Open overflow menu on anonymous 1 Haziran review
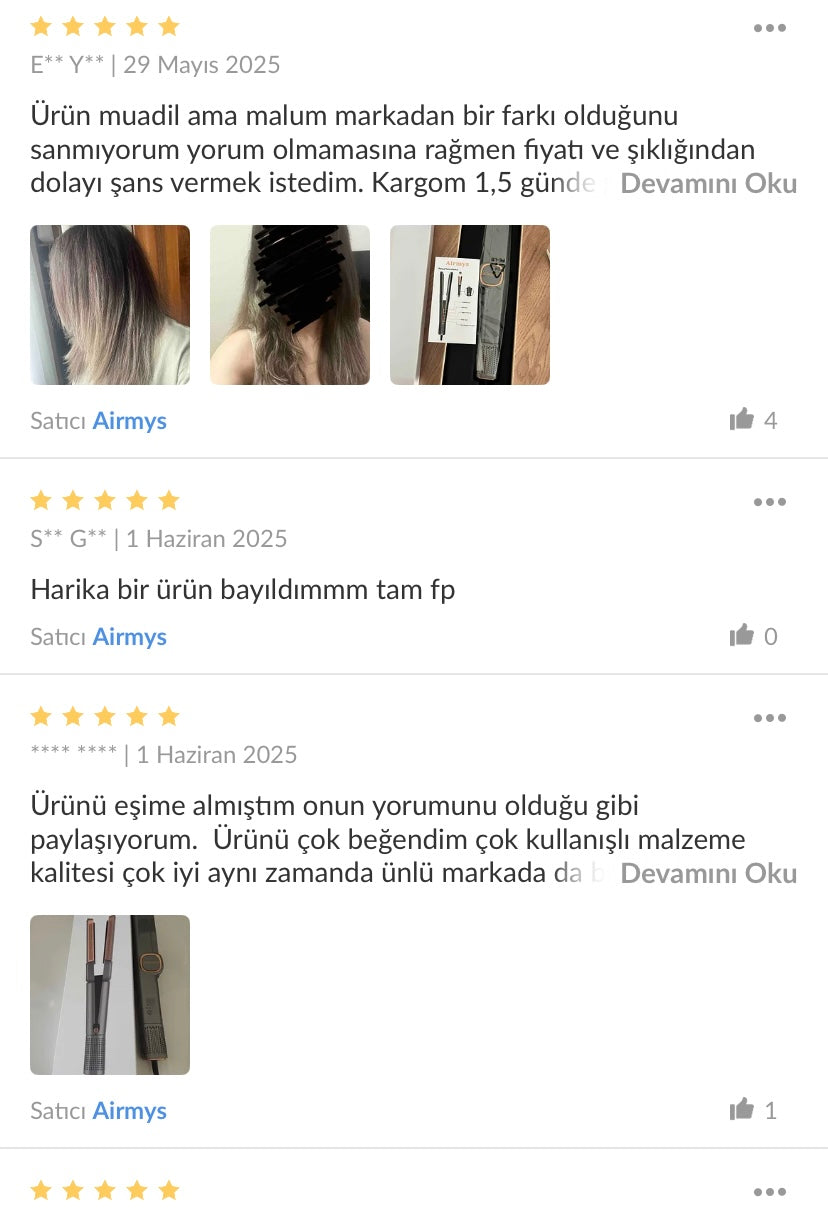Image resolution: width=828 pixels, height=1209 pixels. (x=769, y=718)
